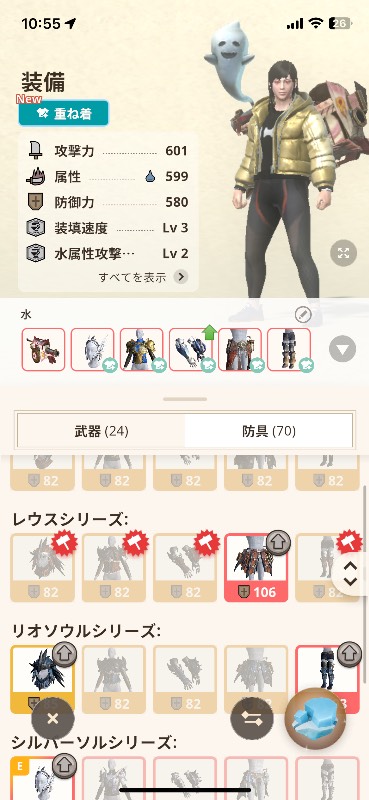Open the blue crystal item button
This screenshot has height=800, width=369.
click(x=315, y=718)
